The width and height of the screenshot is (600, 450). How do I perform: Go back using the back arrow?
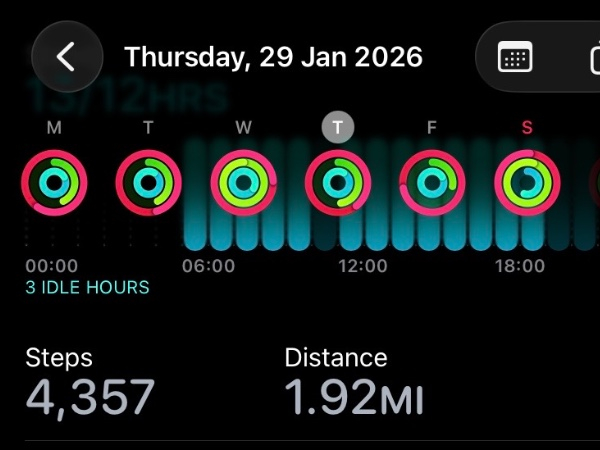[x=66, y=57]
